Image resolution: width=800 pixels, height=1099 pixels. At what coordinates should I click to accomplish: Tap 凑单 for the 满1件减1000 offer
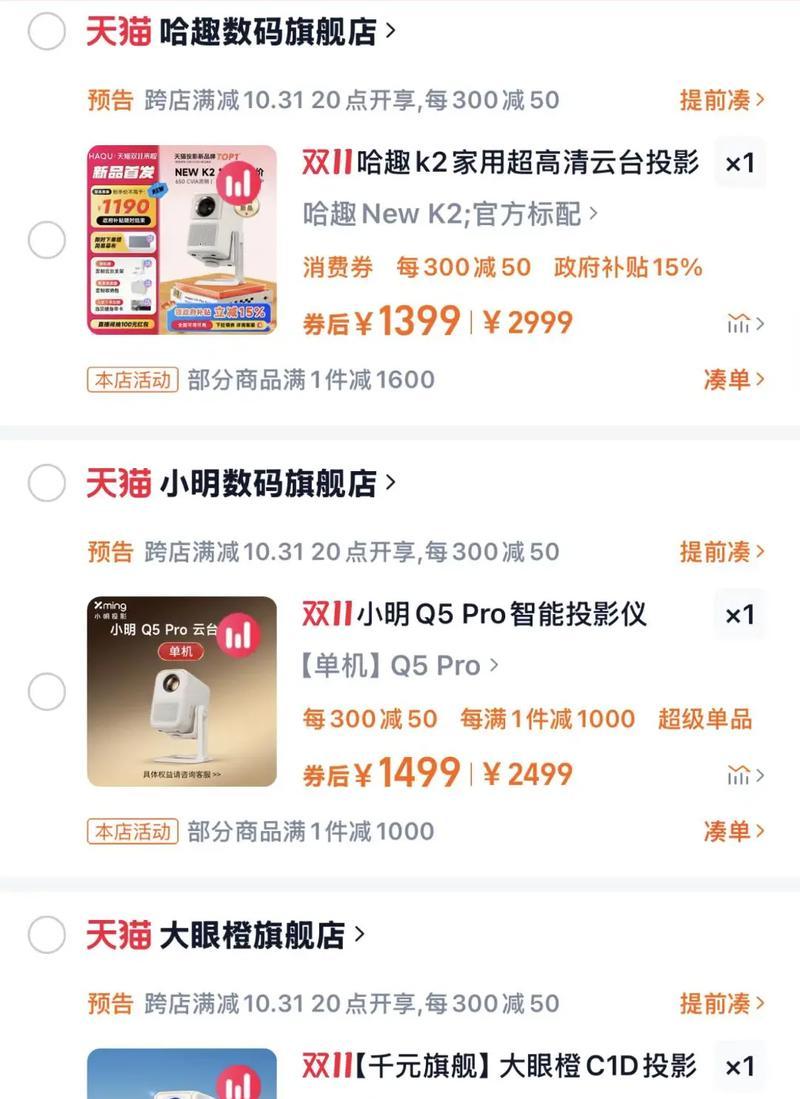point(733,831)
